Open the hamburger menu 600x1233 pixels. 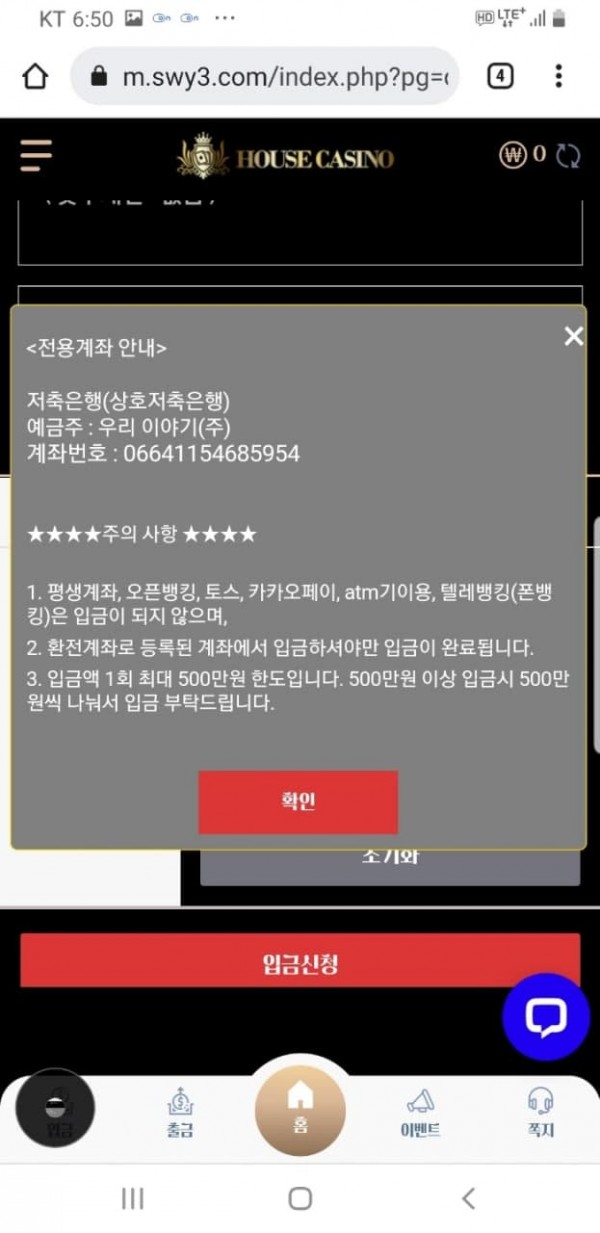coord(36,156)
